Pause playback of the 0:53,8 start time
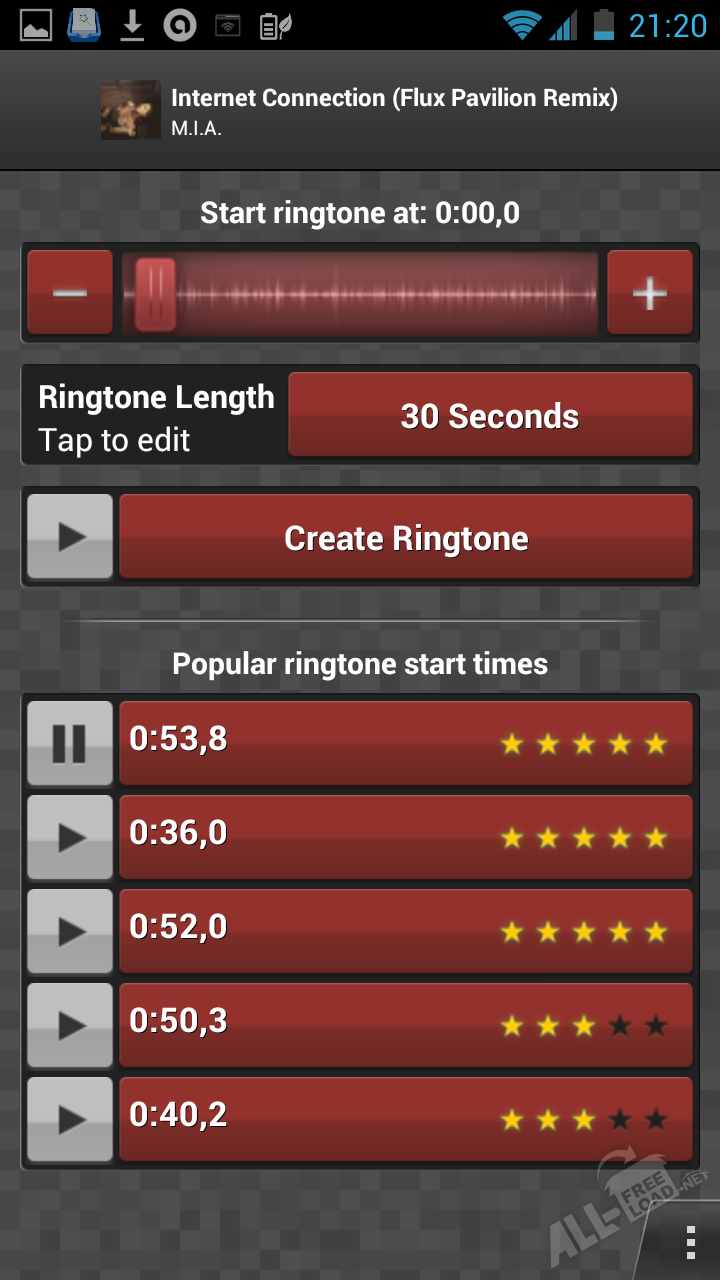Viewport: 720px width, 1280px height. (70, 743)
